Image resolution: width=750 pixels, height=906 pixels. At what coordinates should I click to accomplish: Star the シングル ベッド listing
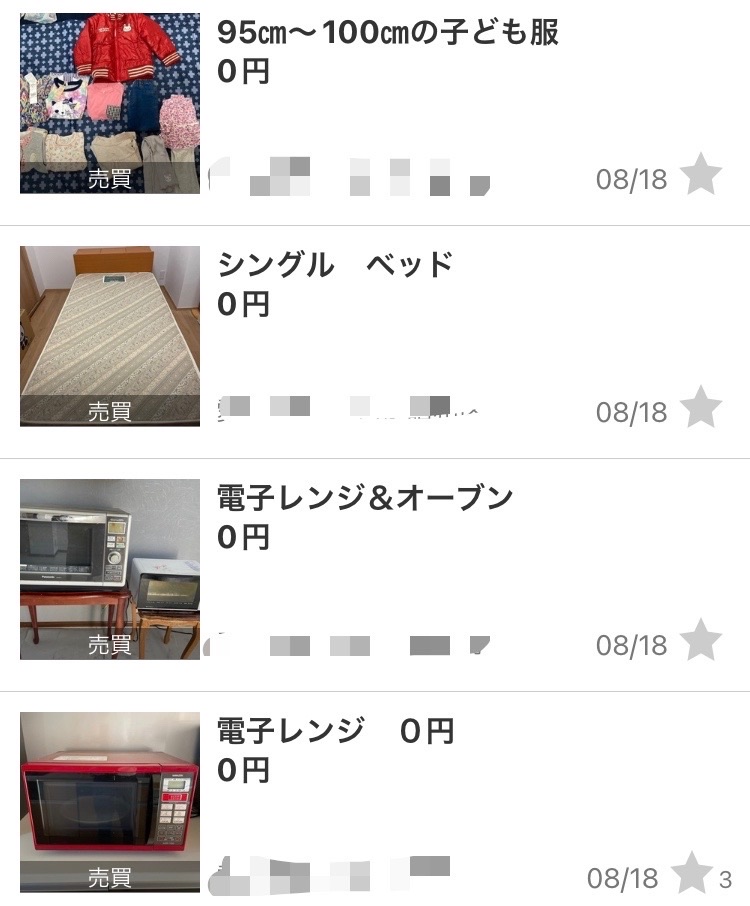click(x=701, y=408)
